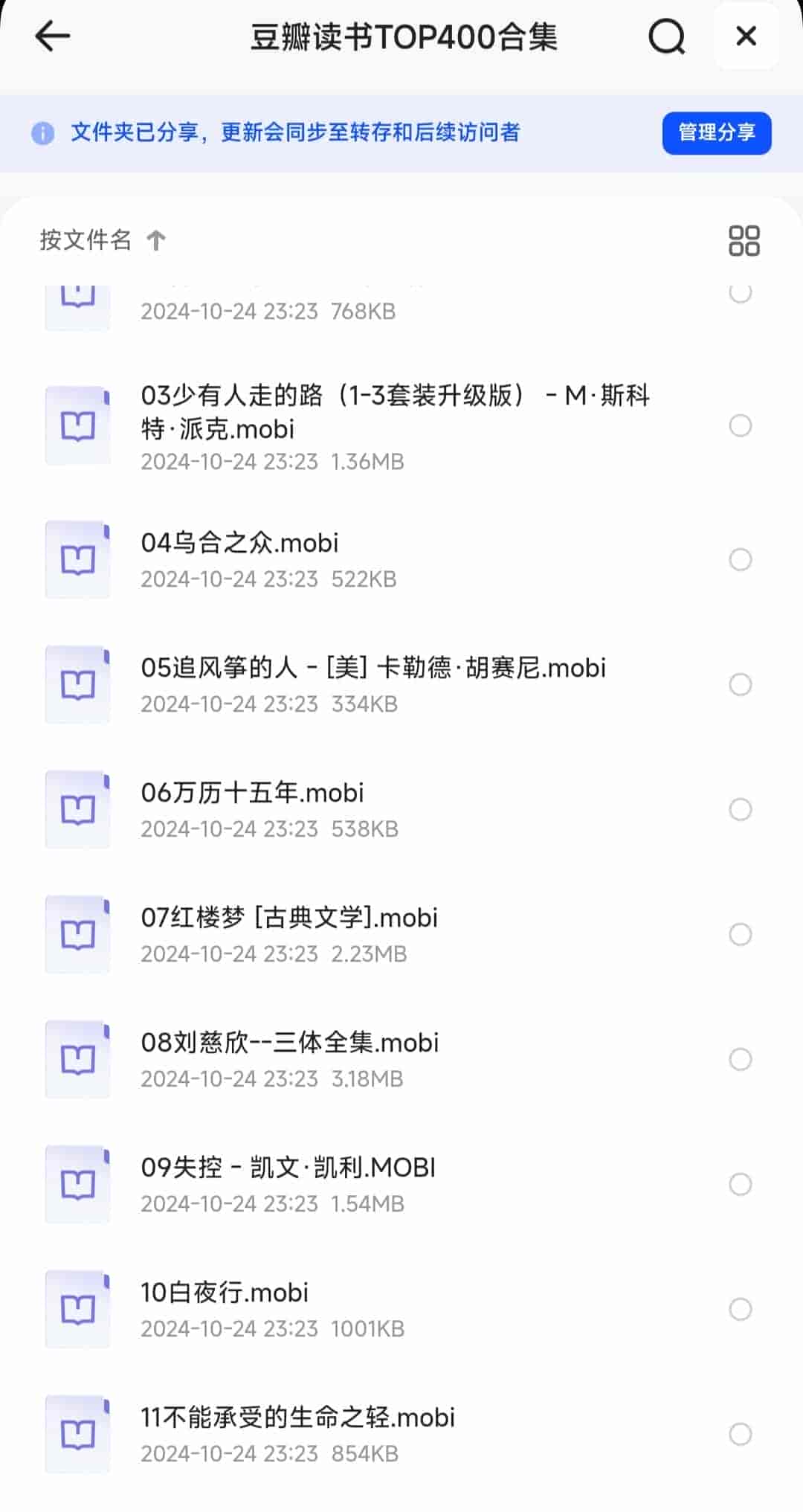Tap the selection circle of the topmost file
Image resolution: width=803 pixels, height=1512 pixels.
tap(740, 294)
